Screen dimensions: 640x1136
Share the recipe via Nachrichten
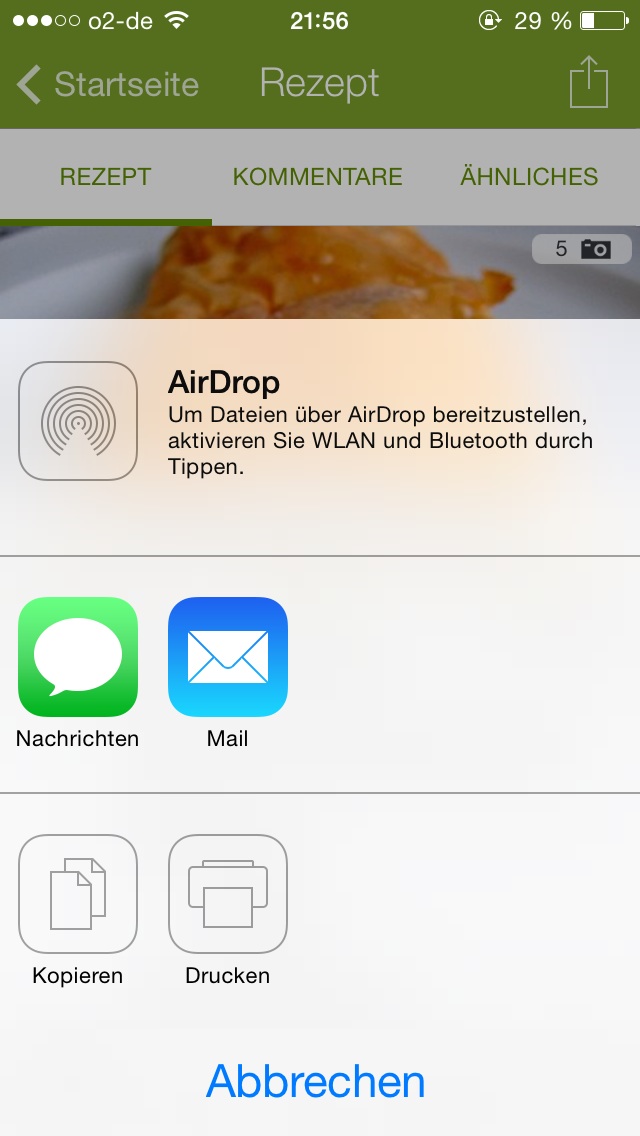click(x=78, y=657)
